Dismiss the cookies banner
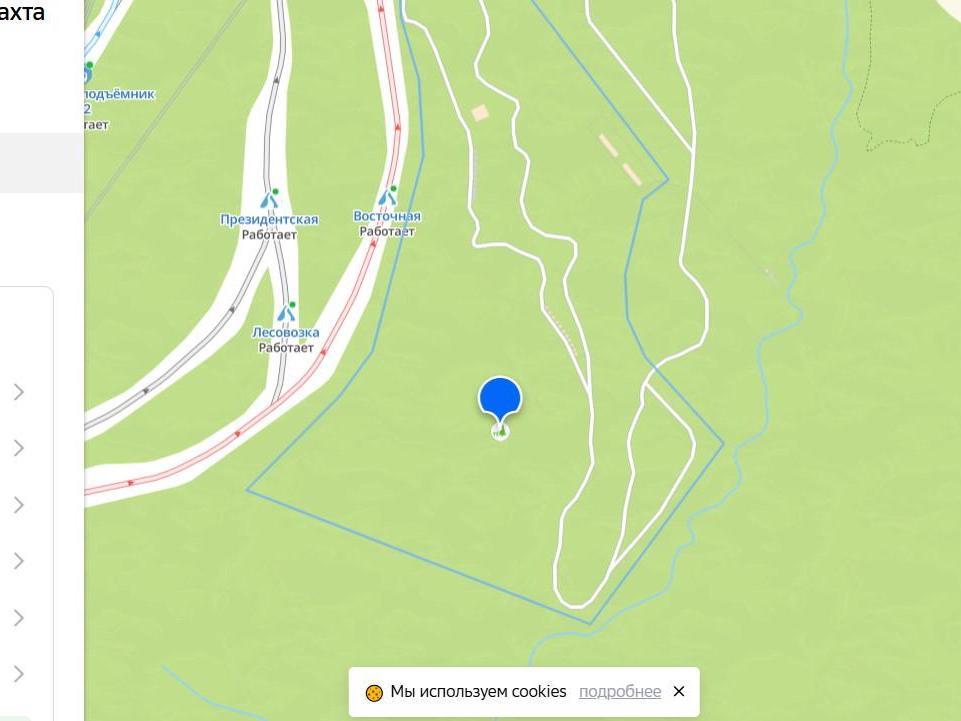Viewport: 961px width, 721px height. [x=679, y=691]
